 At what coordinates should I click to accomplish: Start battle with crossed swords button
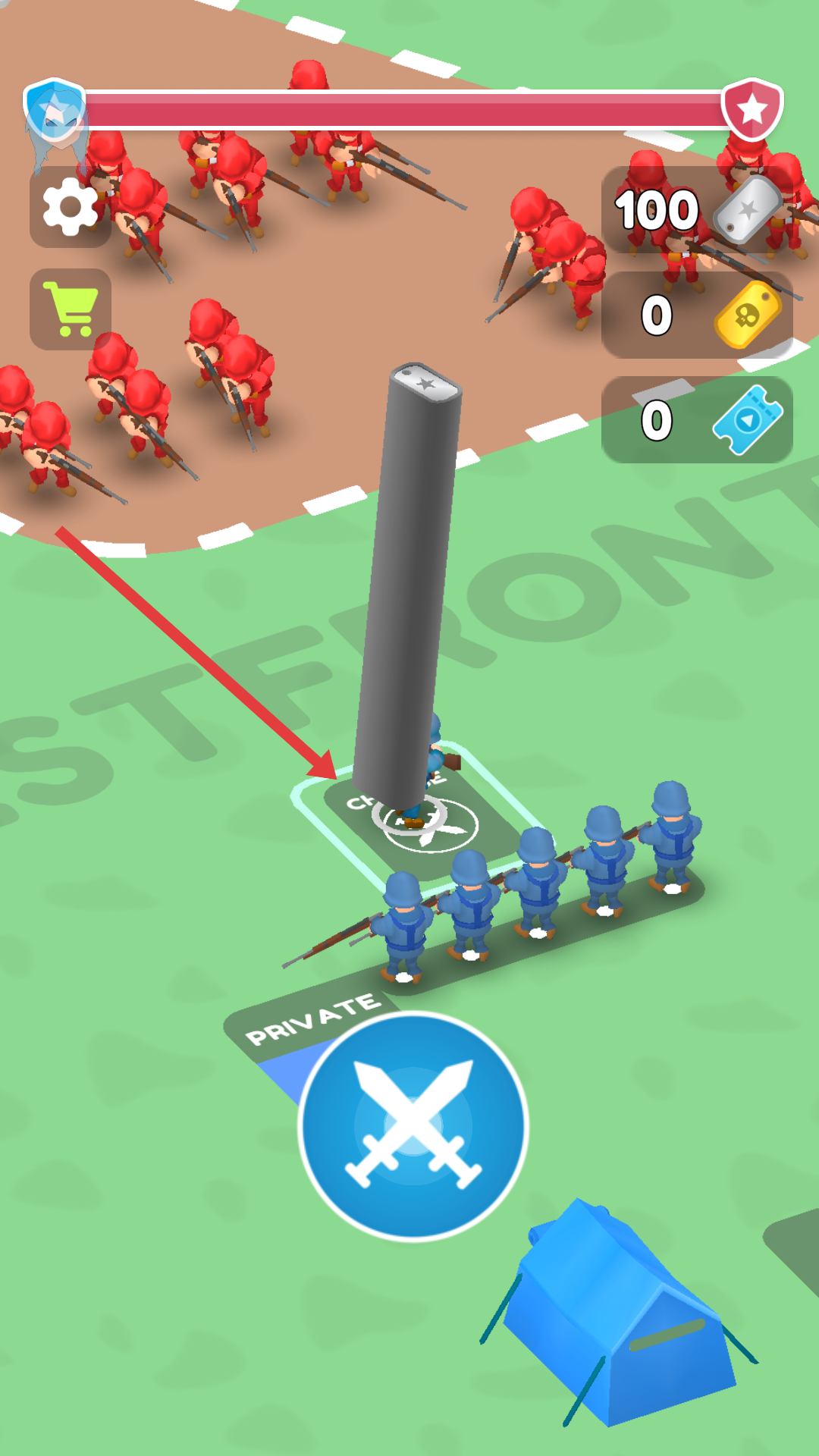pos(413,1126)
